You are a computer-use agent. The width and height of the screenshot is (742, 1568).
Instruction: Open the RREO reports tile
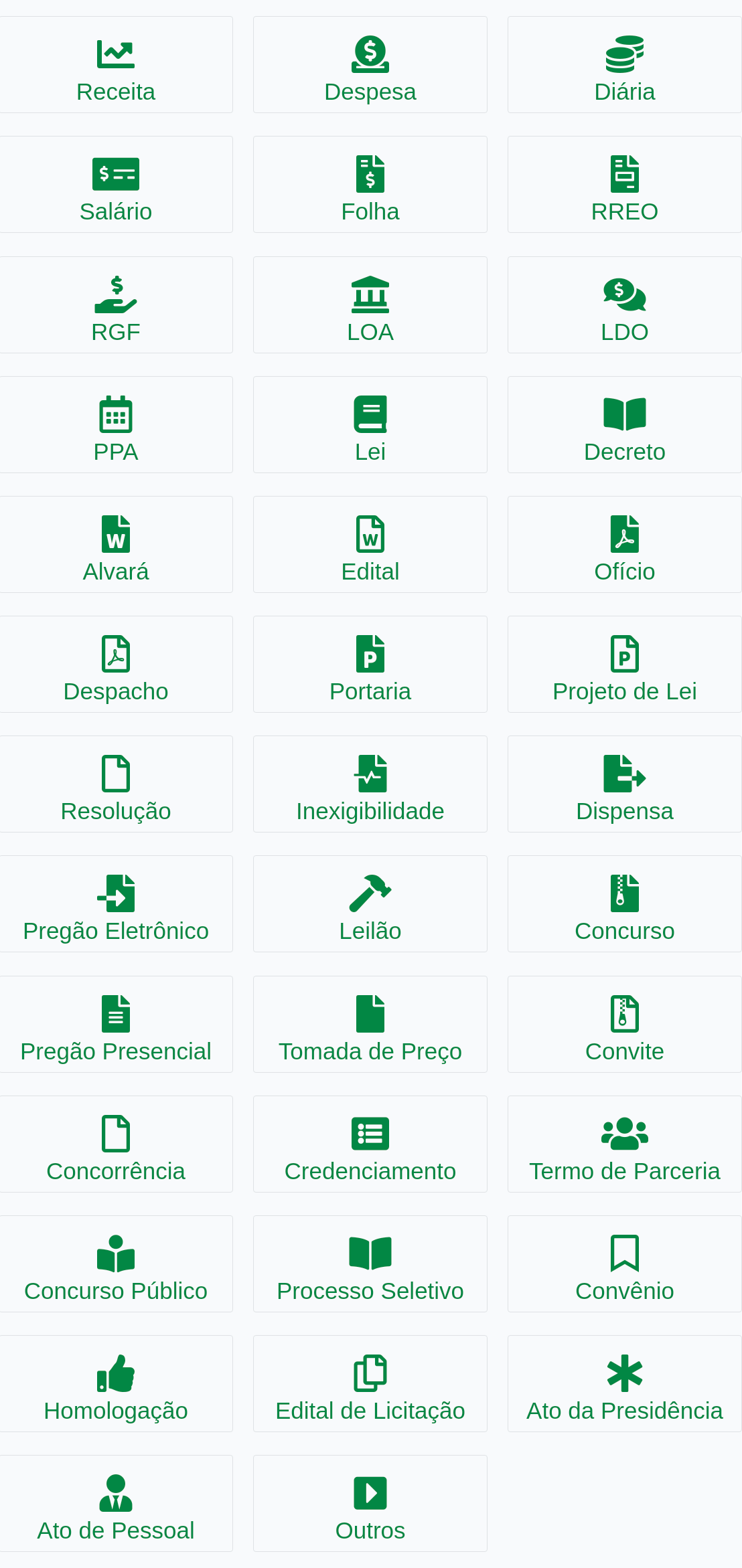[x=624, y=185]
